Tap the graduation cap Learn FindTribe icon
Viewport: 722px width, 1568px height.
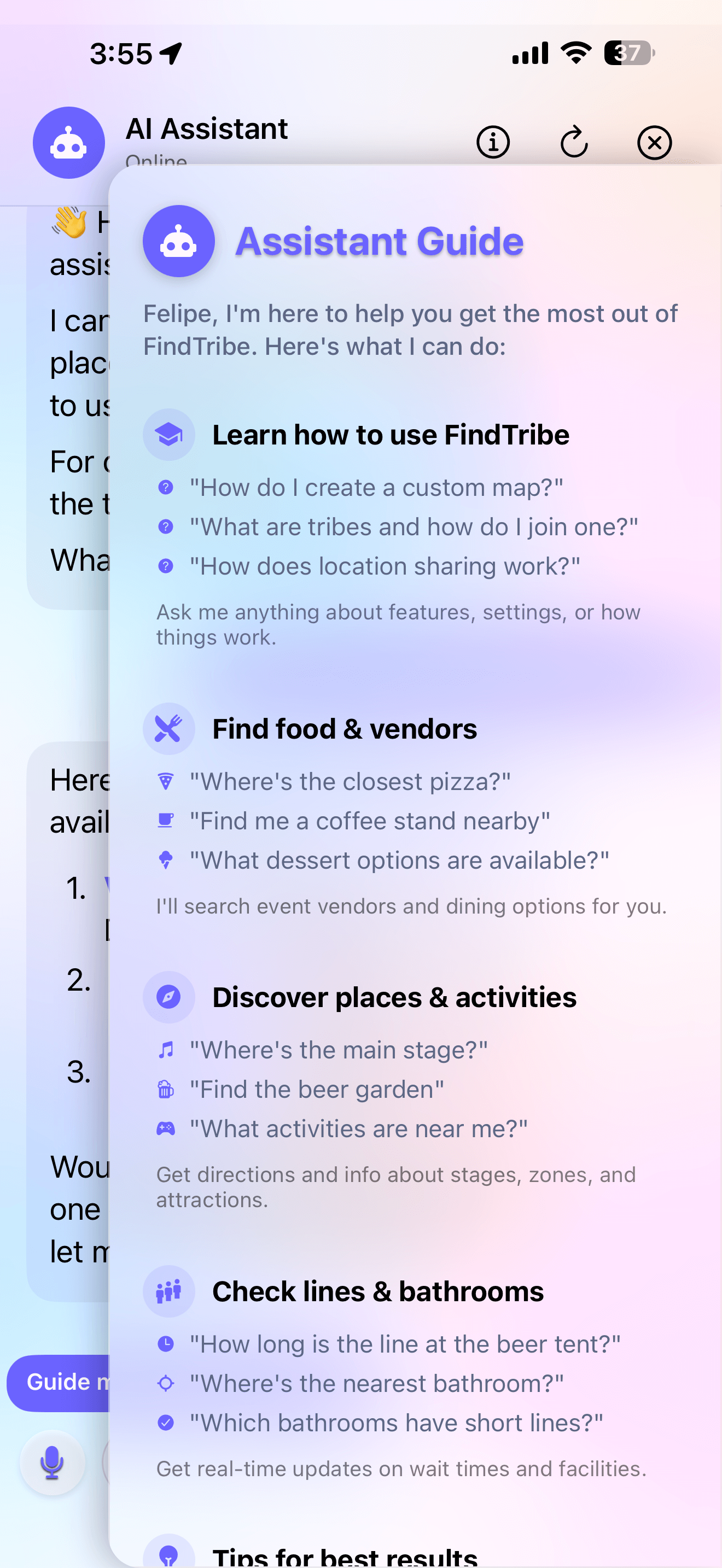click(x=168, y=434)
